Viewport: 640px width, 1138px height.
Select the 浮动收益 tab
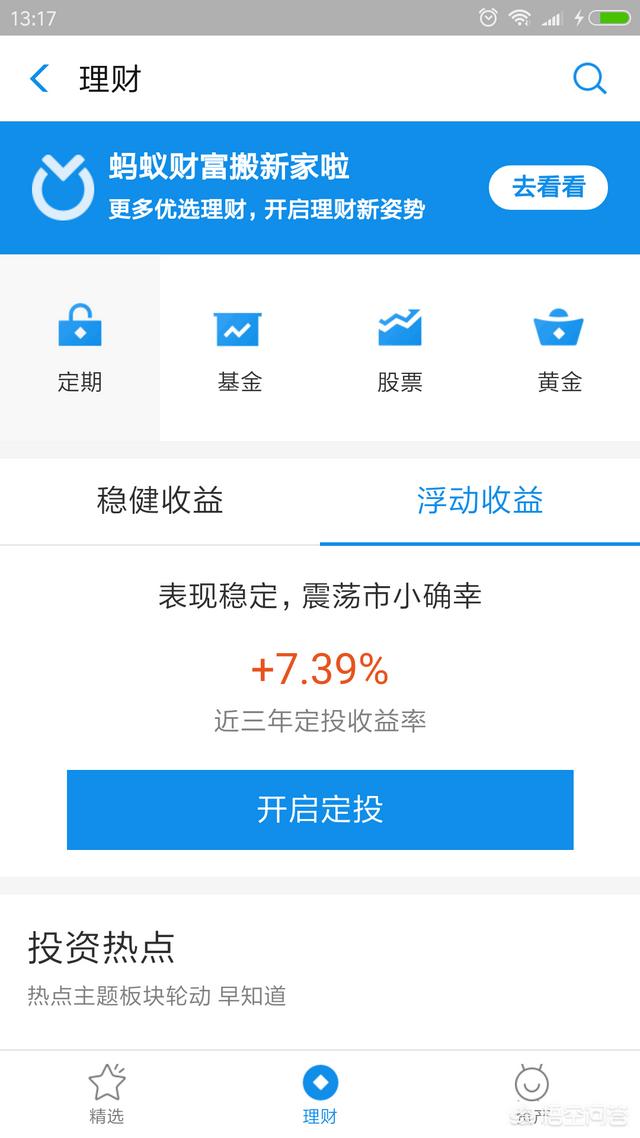pyautogui.click(x=480, y=501)
